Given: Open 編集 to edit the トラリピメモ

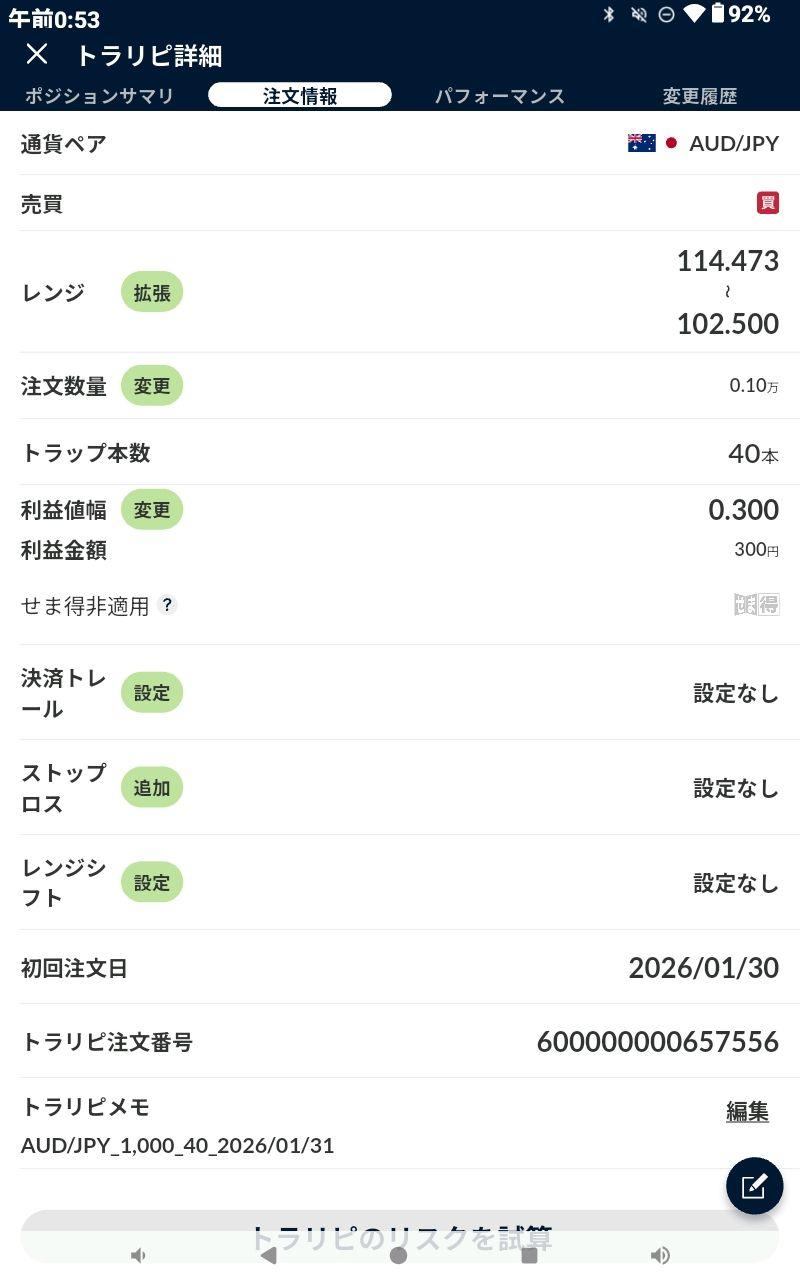Looking at the screenshot, I should click(747, 1110).
